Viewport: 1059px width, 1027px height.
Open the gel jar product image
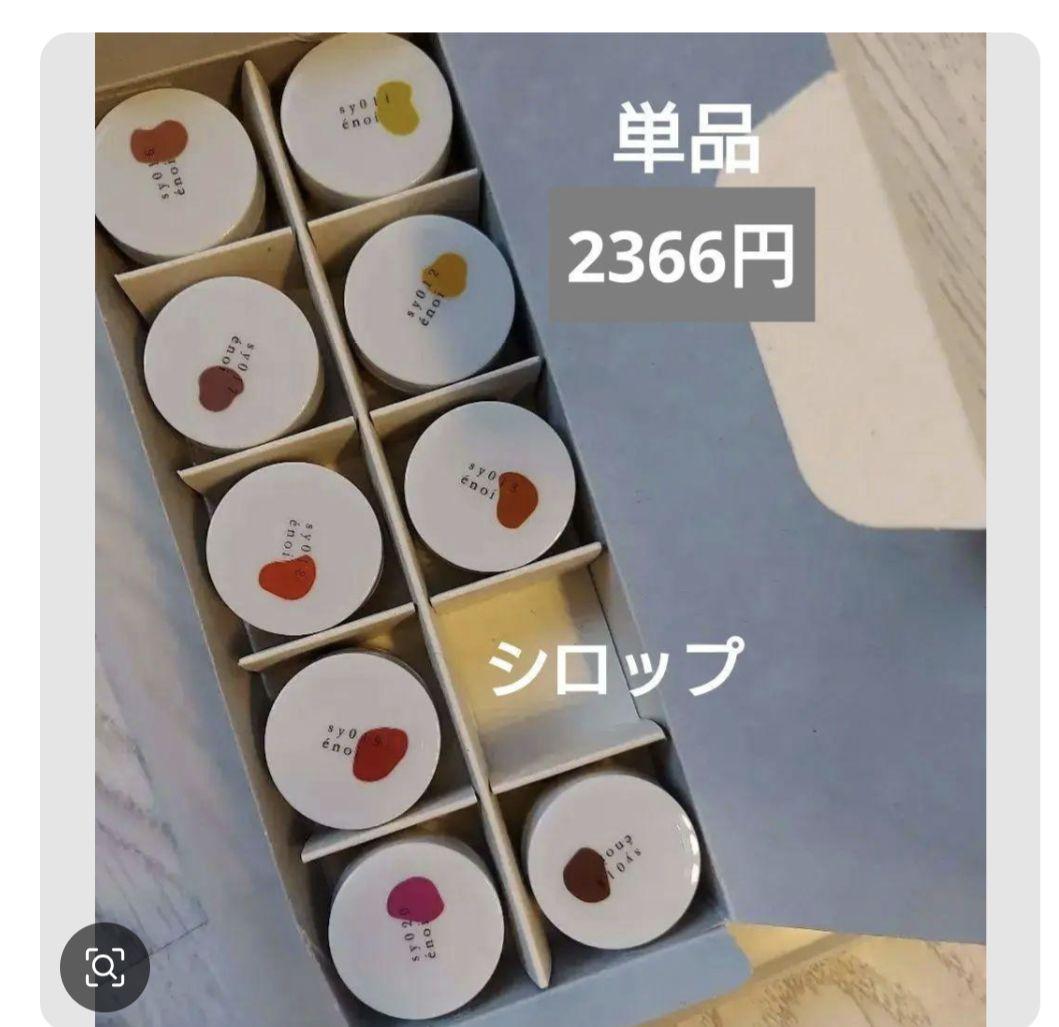click(540, 520)
